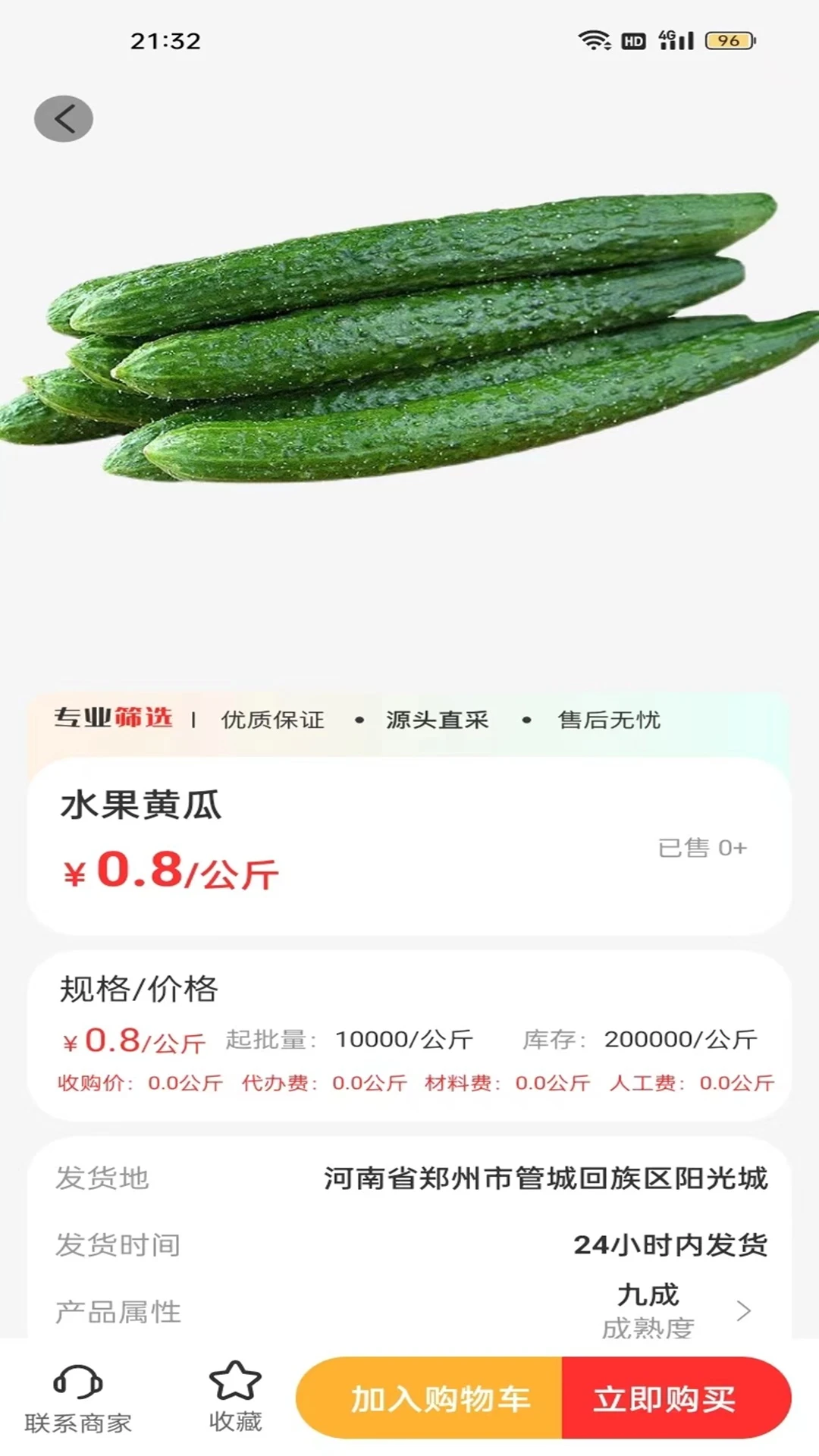Tap the HD indicator in status bar
Screen dimensions: 819x1456
(x=634, y=42)
